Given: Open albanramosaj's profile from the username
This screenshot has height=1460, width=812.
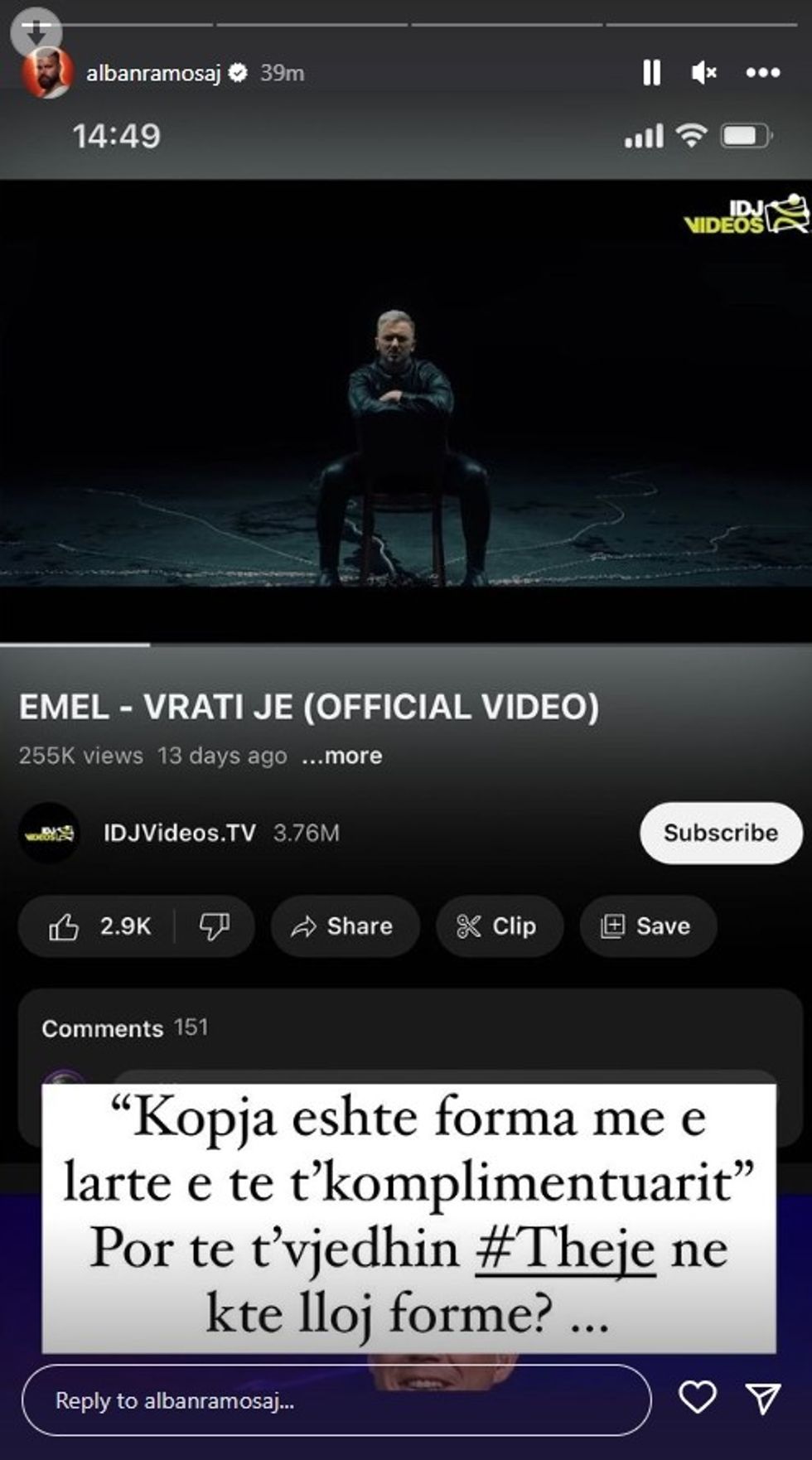Looking at the screenshot, I should click(x=153, y=73).
